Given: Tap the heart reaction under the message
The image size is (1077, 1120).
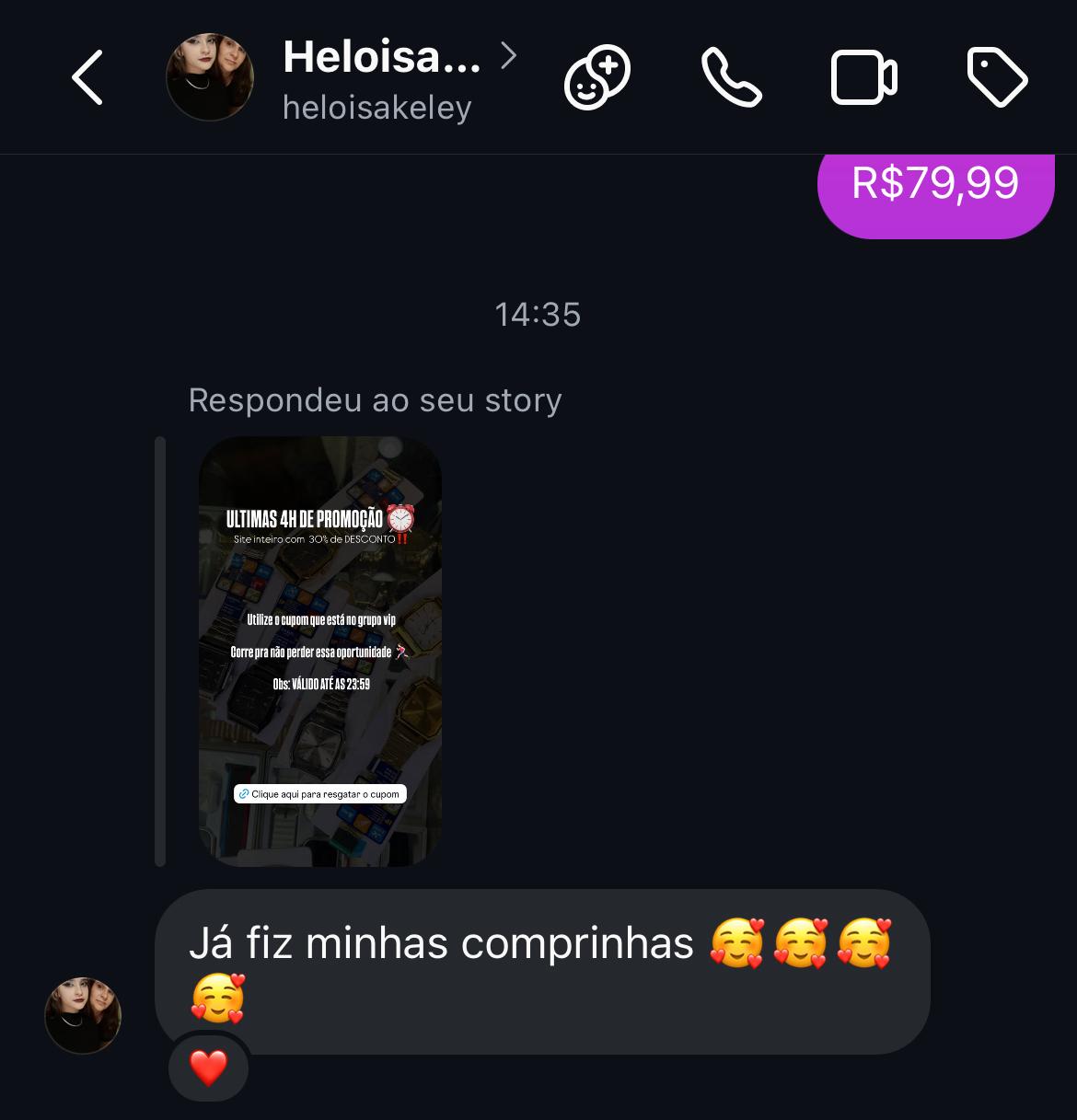Looking at the screenshot, I should coord(208,1068).
